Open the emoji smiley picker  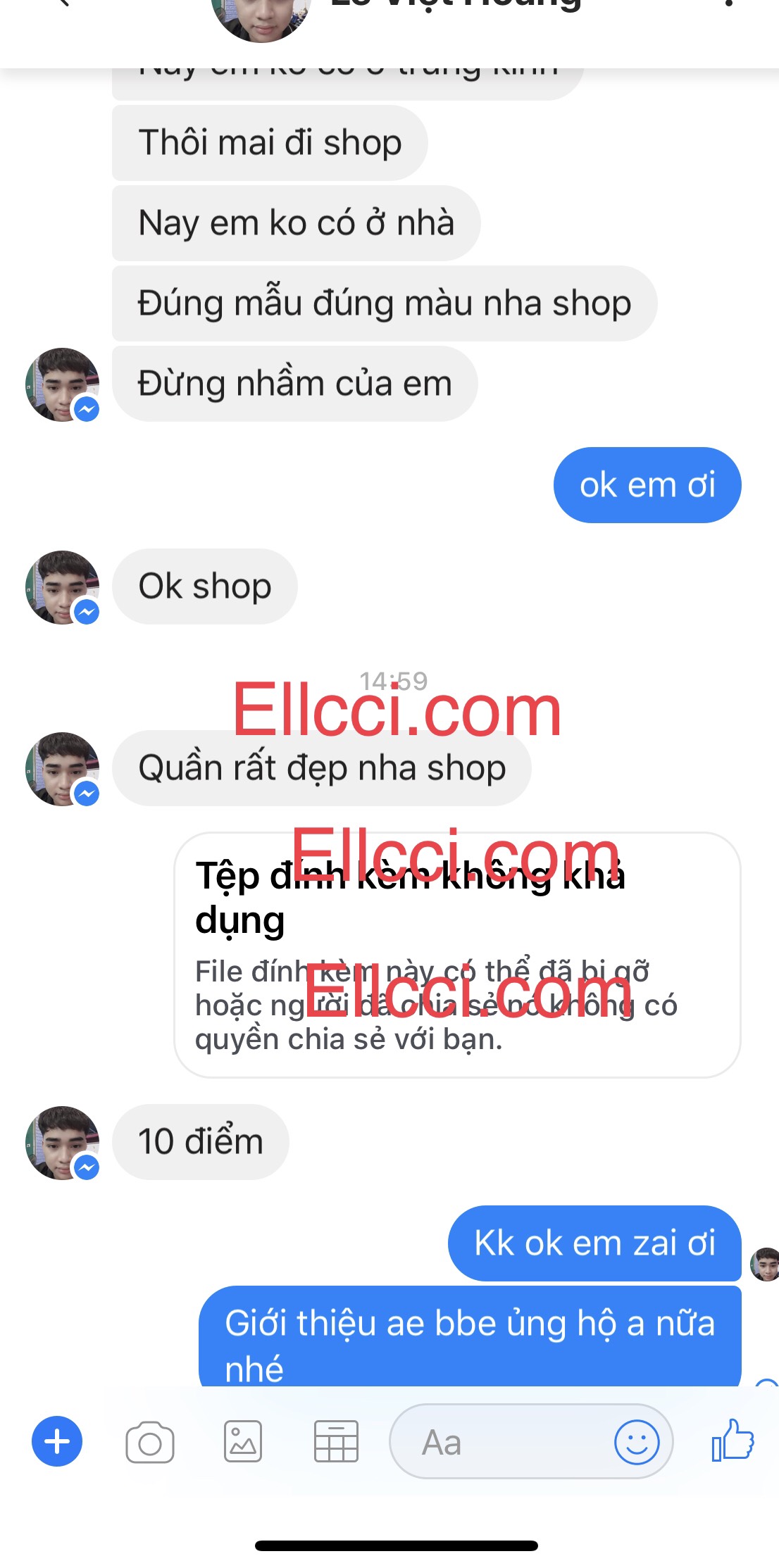[x=637, y=1442]
